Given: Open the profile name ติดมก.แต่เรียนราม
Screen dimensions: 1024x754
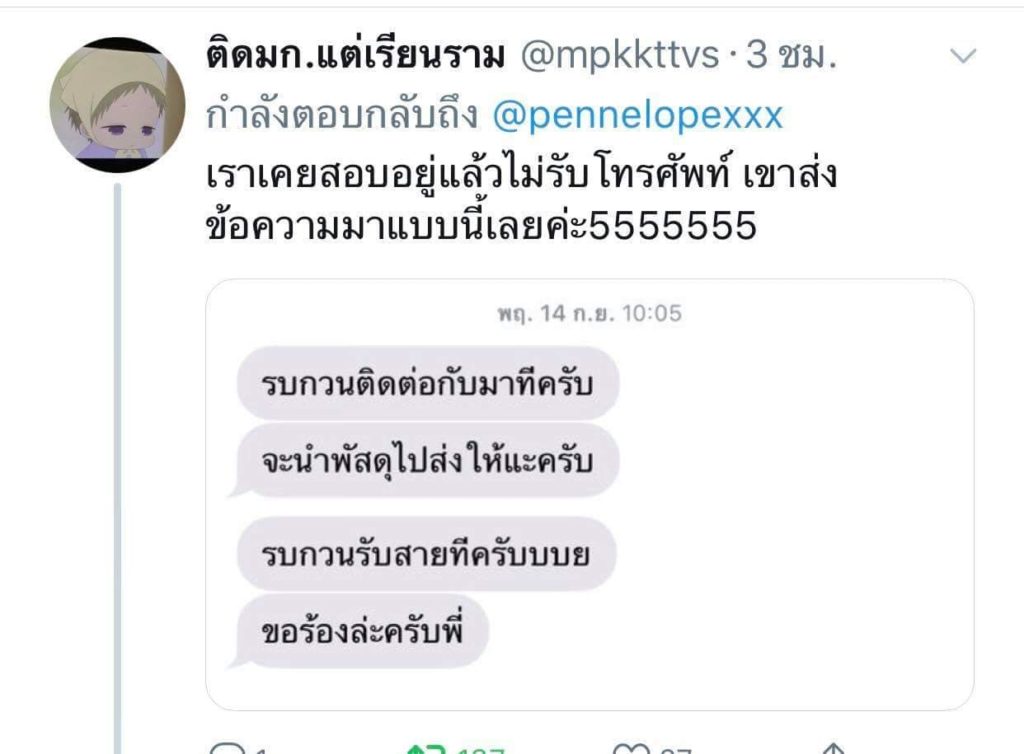Looking at the screenshot, I should point(355,57).
